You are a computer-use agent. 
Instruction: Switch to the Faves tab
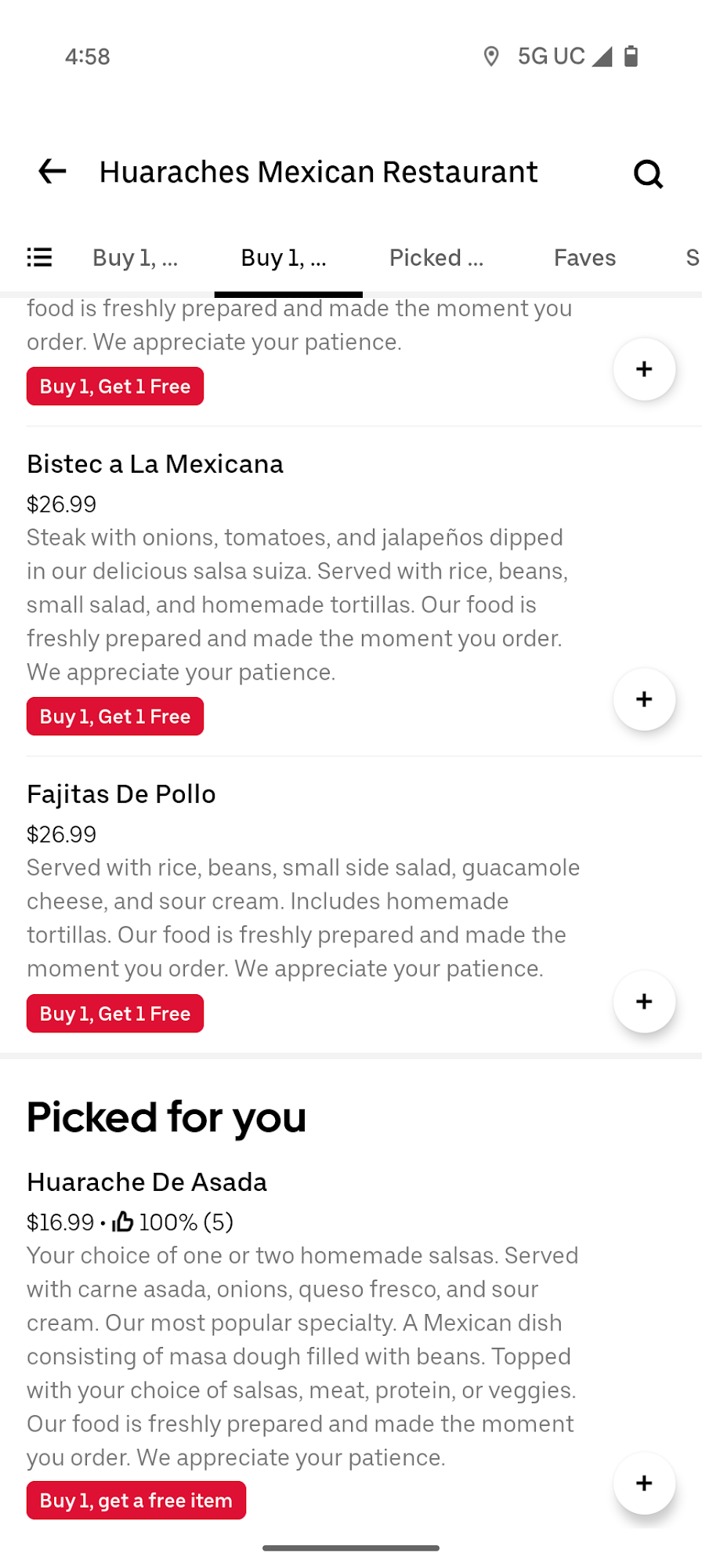tap(584, 257)
